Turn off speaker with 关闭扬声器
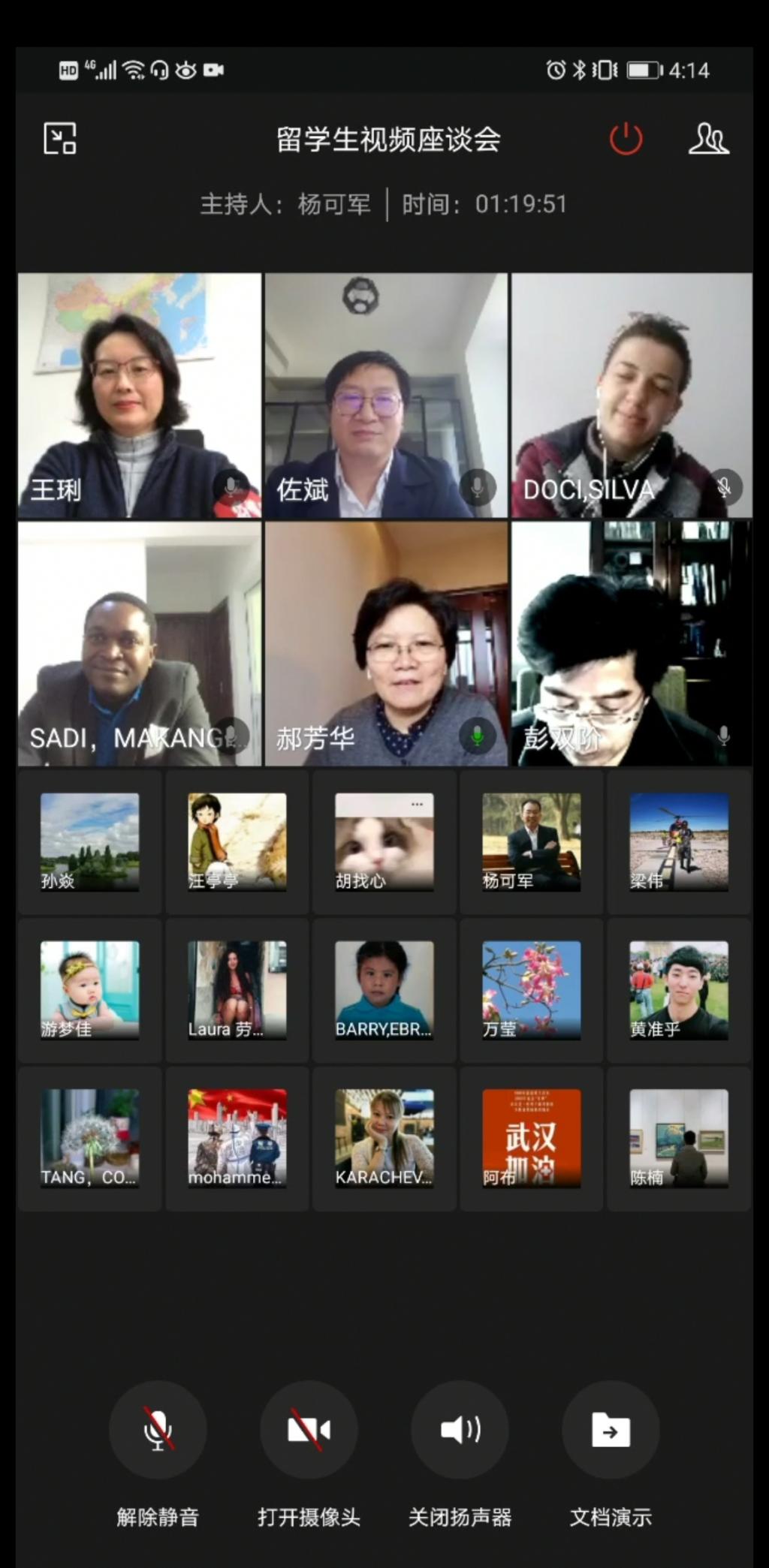The height and width of the screenshot is (1568, 769). pyautogui.click(x=460, y=1430)
